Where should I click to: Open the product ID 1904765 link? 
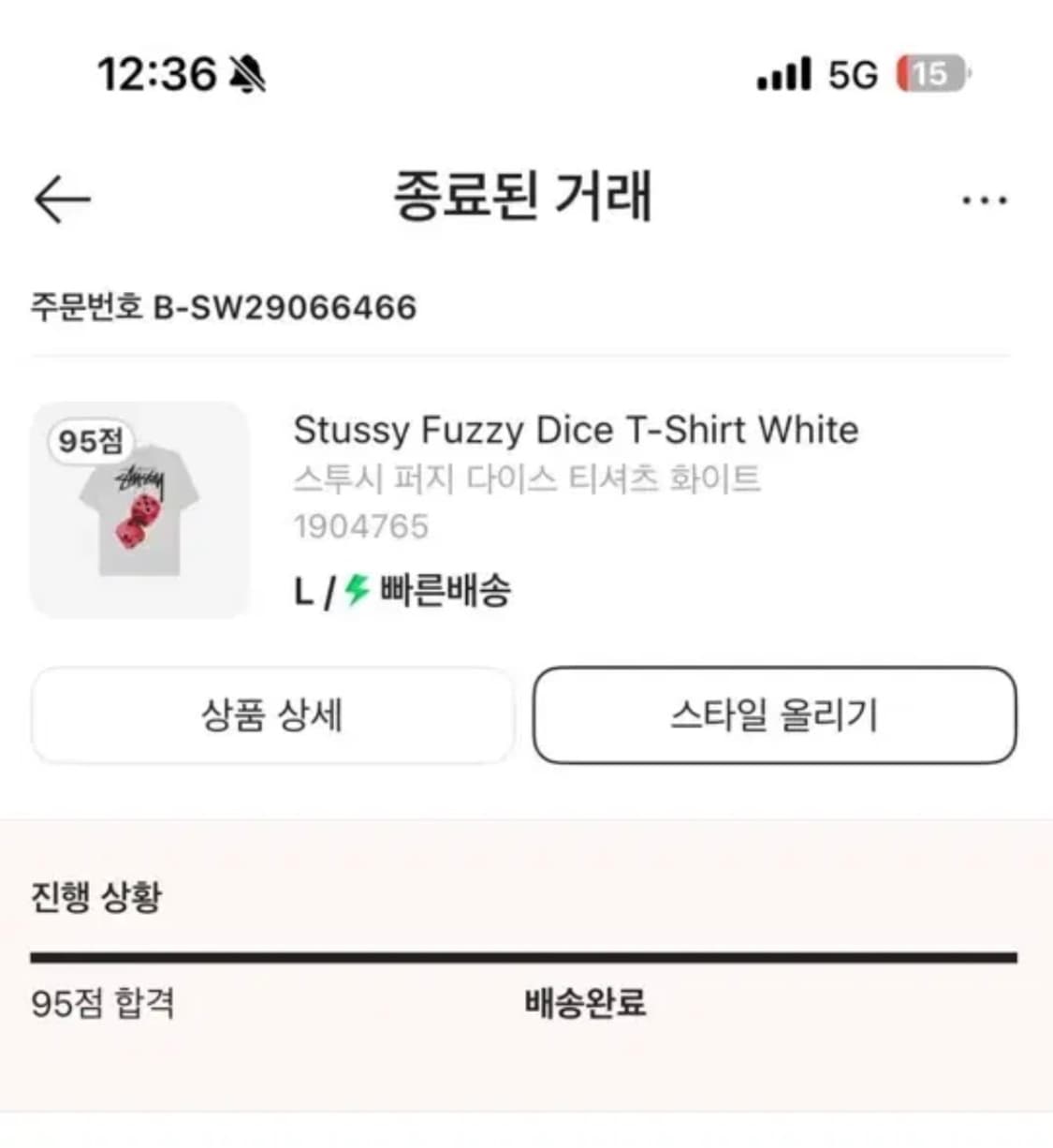point(360,526)
